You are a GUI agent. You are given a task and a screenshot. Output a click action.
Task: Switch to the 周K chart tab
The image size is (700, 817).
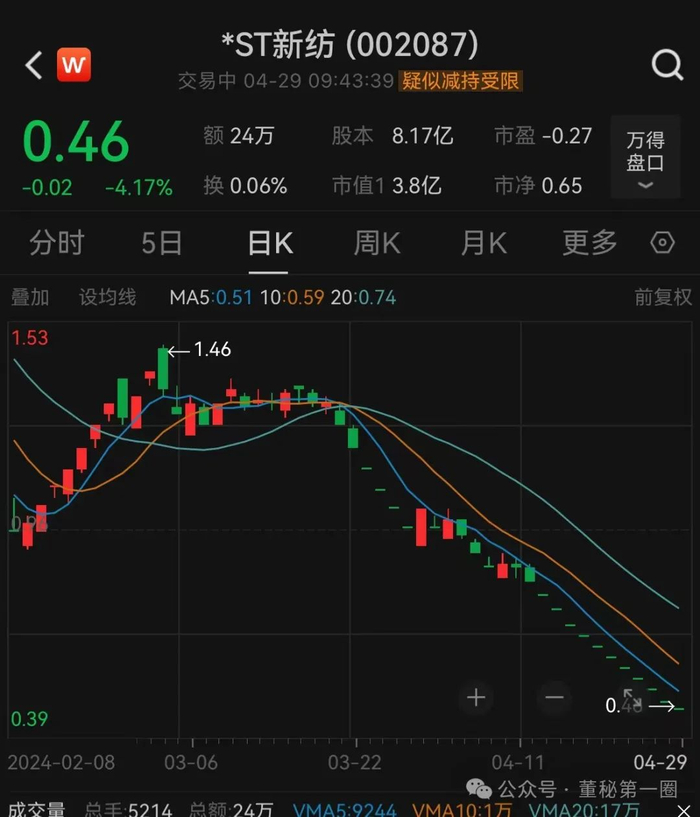tap(377, 243)
